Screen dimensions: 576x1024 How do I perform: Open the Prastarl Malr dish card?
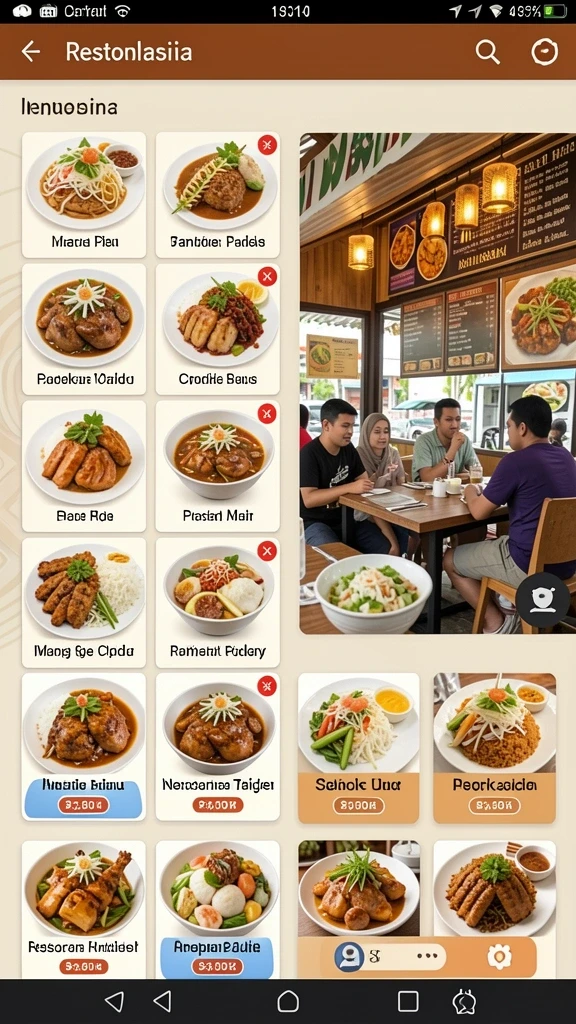point(217,466)
